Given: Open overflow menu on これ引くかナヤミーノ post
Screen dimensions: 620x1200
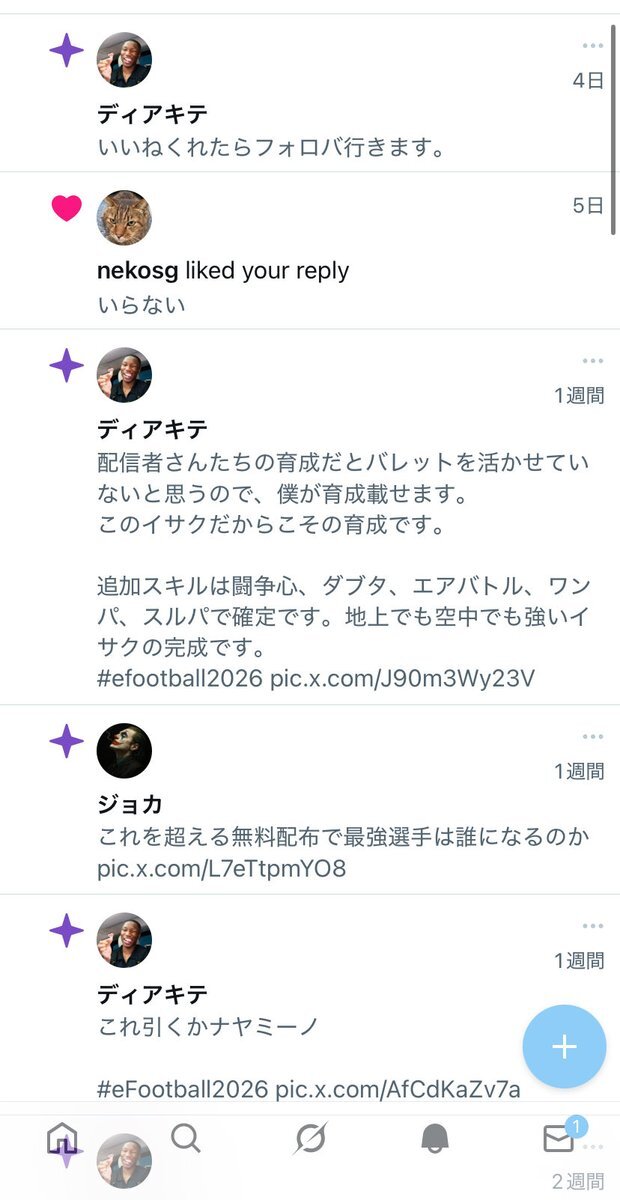Looking at the screenshot, I should (x=592, y=926).
